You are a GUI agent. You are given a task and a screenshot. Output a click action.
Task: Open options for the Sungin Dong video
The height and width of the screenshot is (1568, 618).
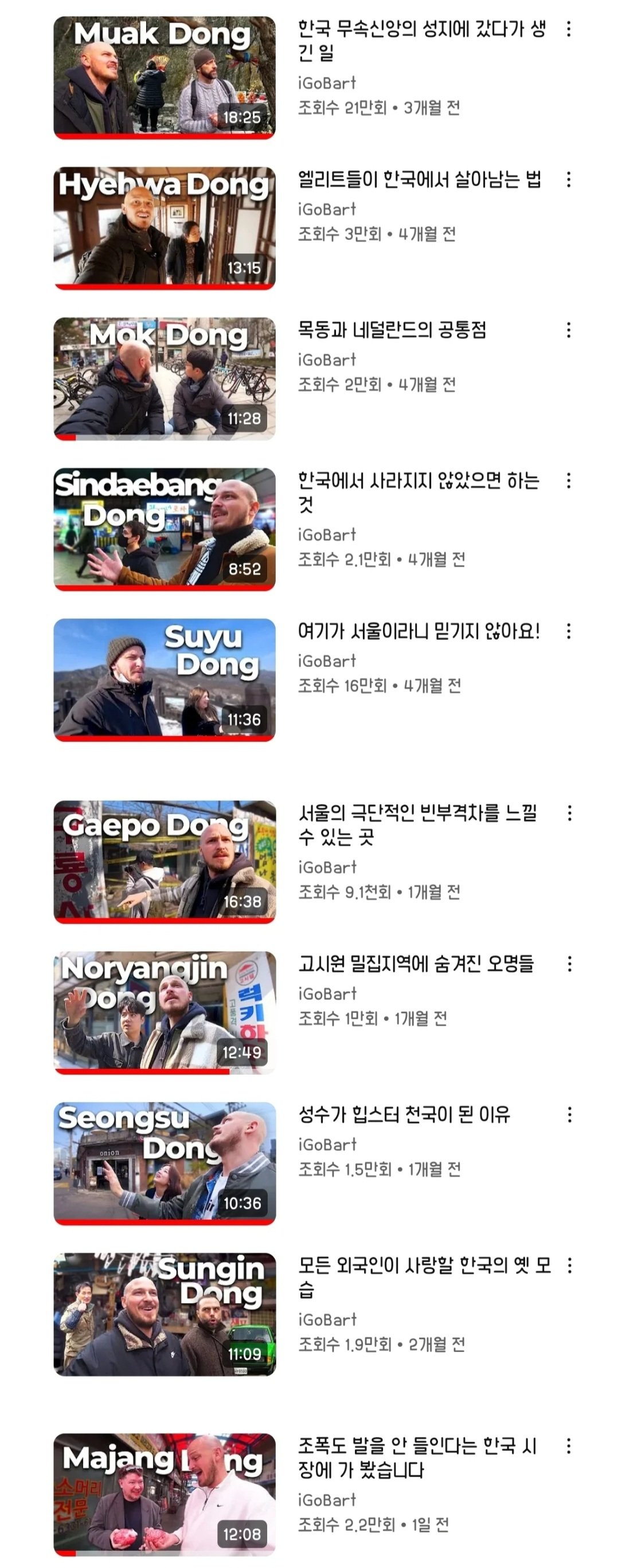click(569, 1266)
